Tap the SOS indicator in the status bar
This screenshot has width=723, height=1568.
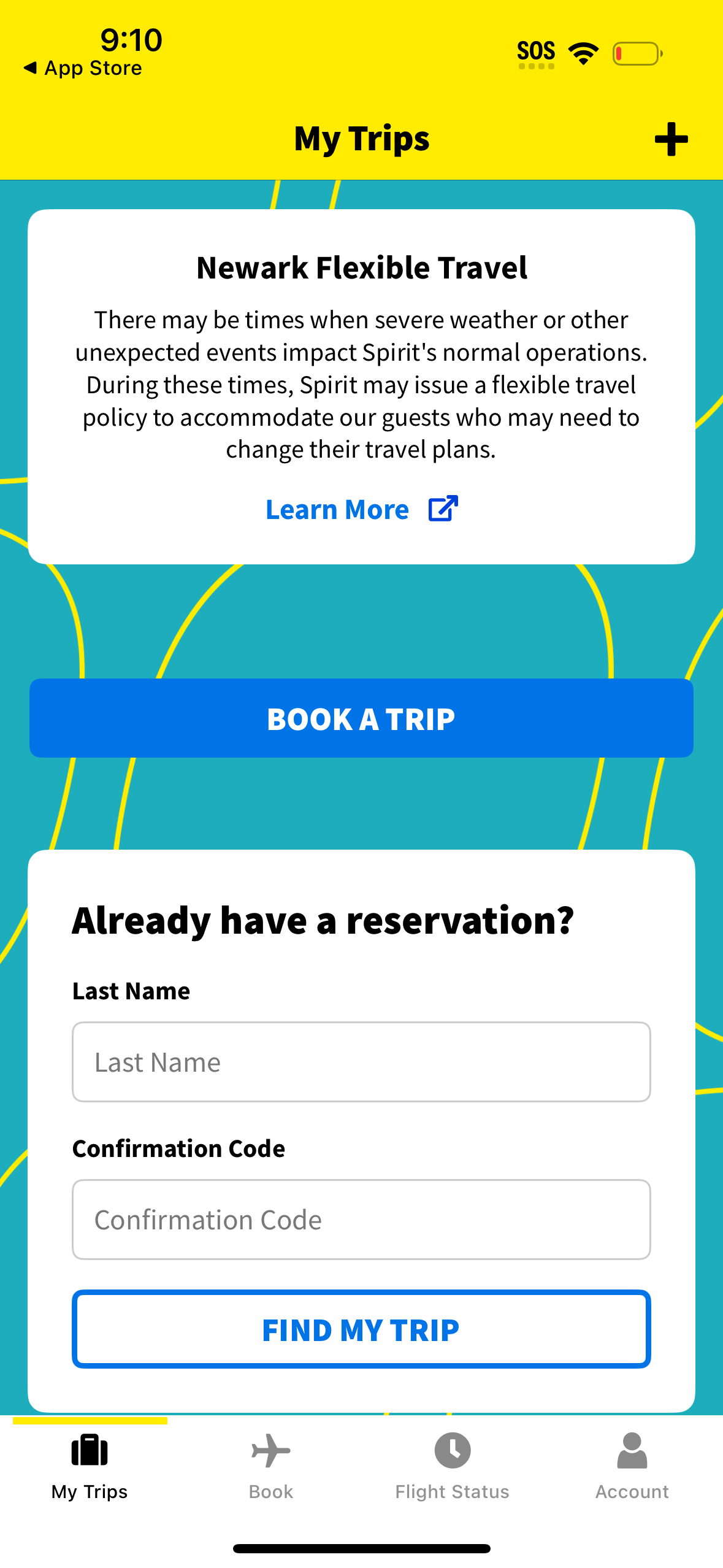click(x=537, y=51)
